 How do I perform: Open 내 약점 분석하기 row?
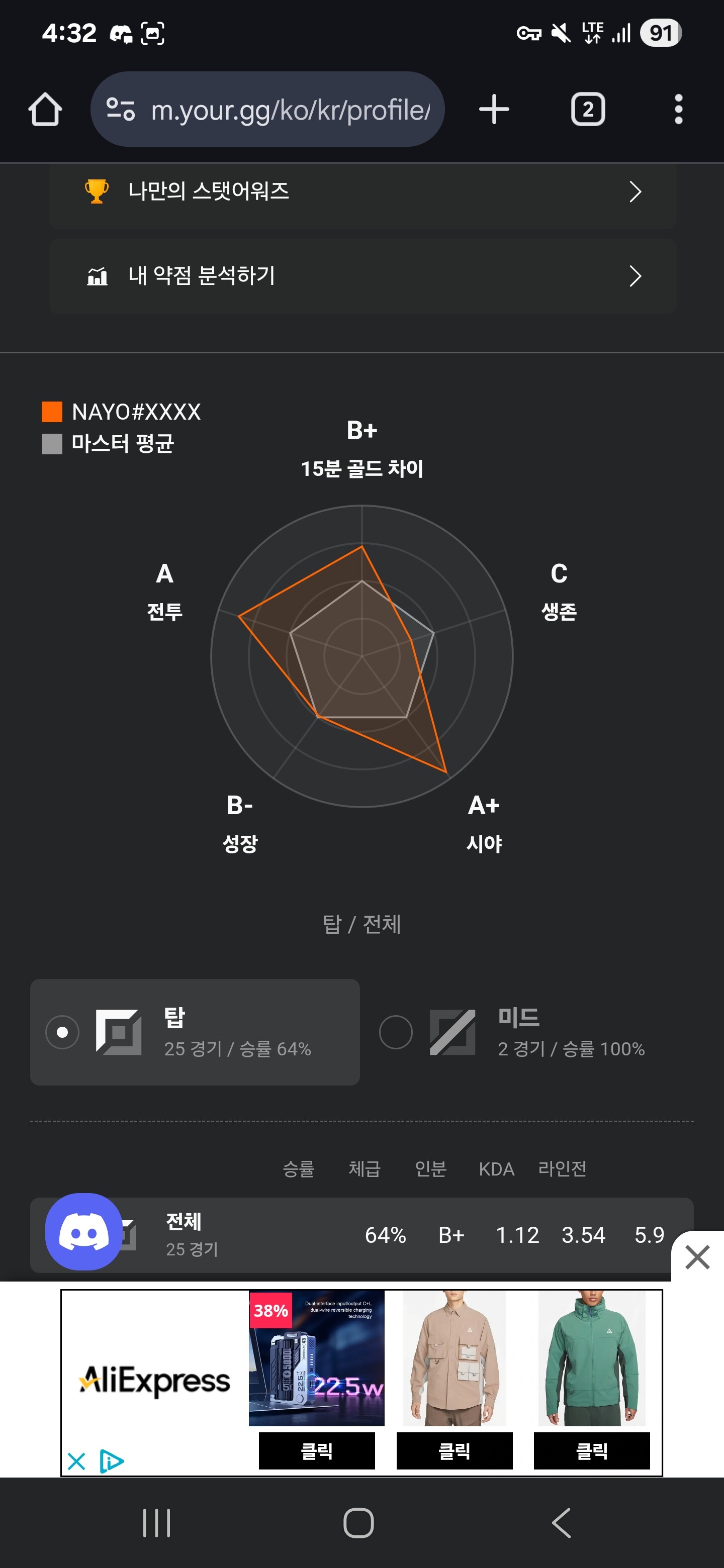(x=363, y=276)
